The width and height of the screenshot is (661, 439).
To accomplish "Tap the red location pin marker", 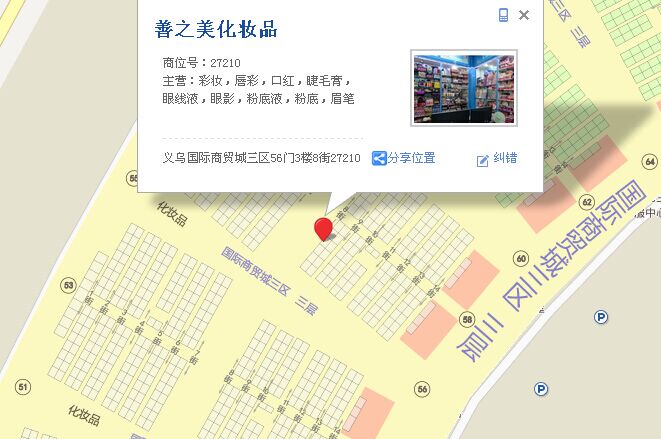I will pos(323,229).
